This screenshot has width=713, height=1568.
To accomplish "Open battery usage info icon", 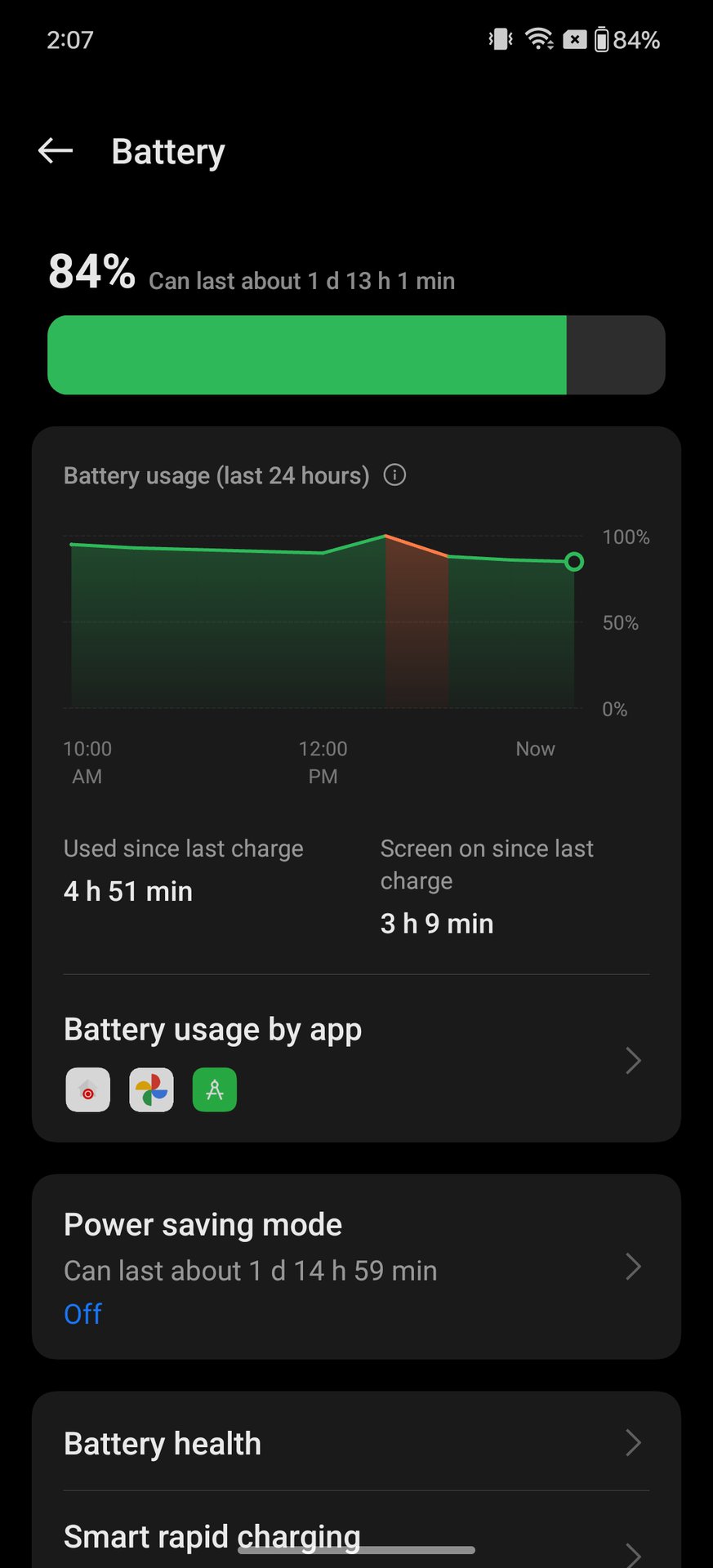I will coord(394,474).
